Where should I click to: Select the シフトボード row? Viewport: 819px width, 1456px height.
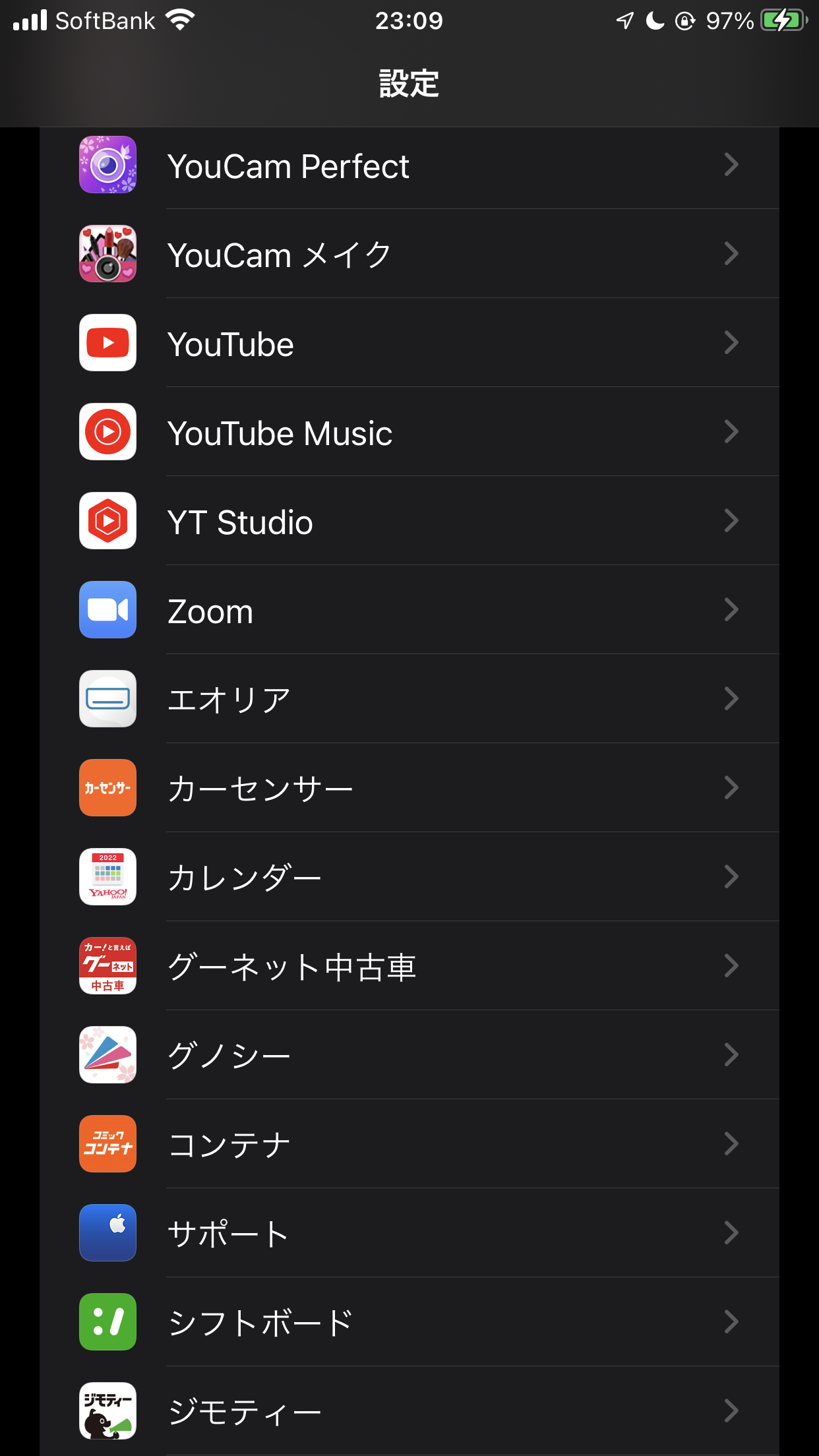[409, 1323]
